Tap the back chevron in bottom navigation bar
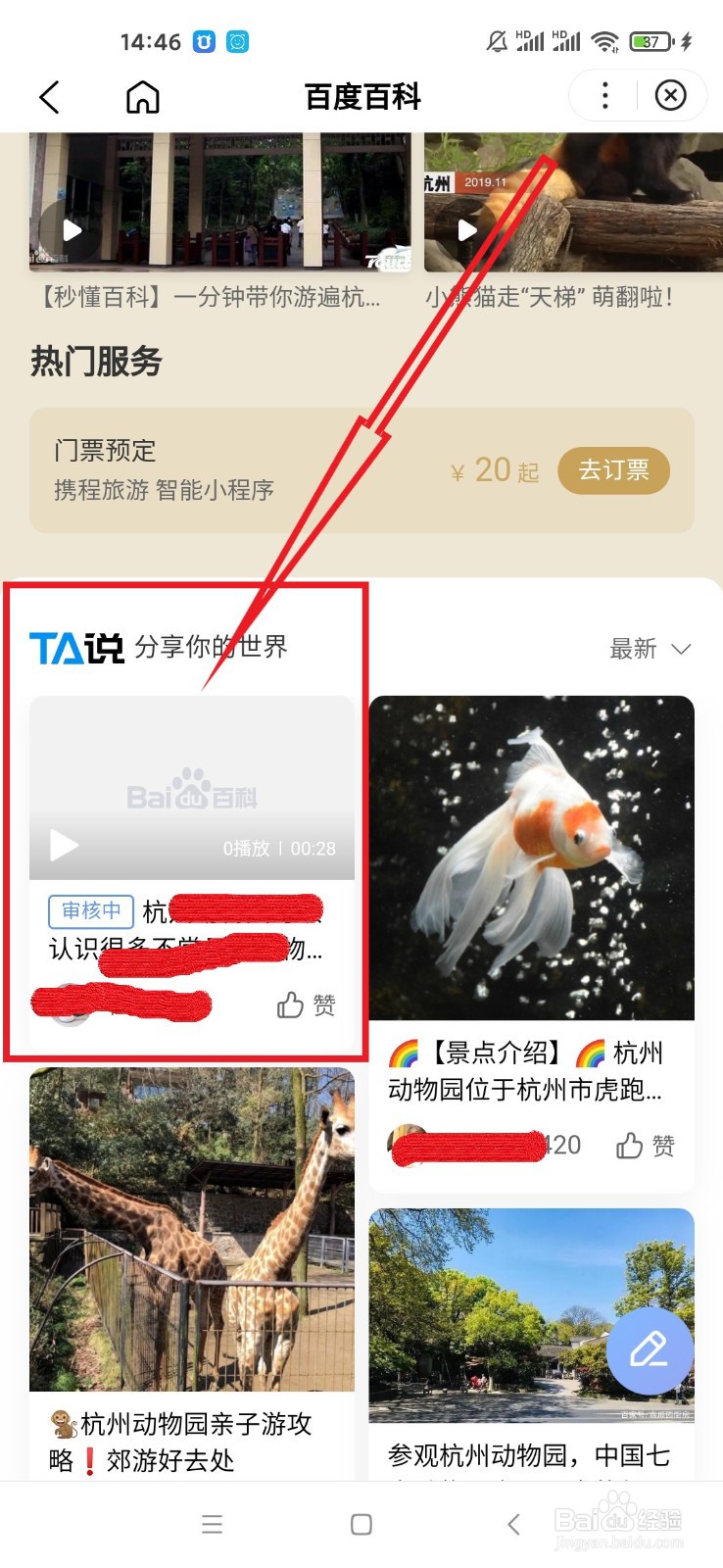Screen dimensions: 723x1568 tap(513, 1524)
